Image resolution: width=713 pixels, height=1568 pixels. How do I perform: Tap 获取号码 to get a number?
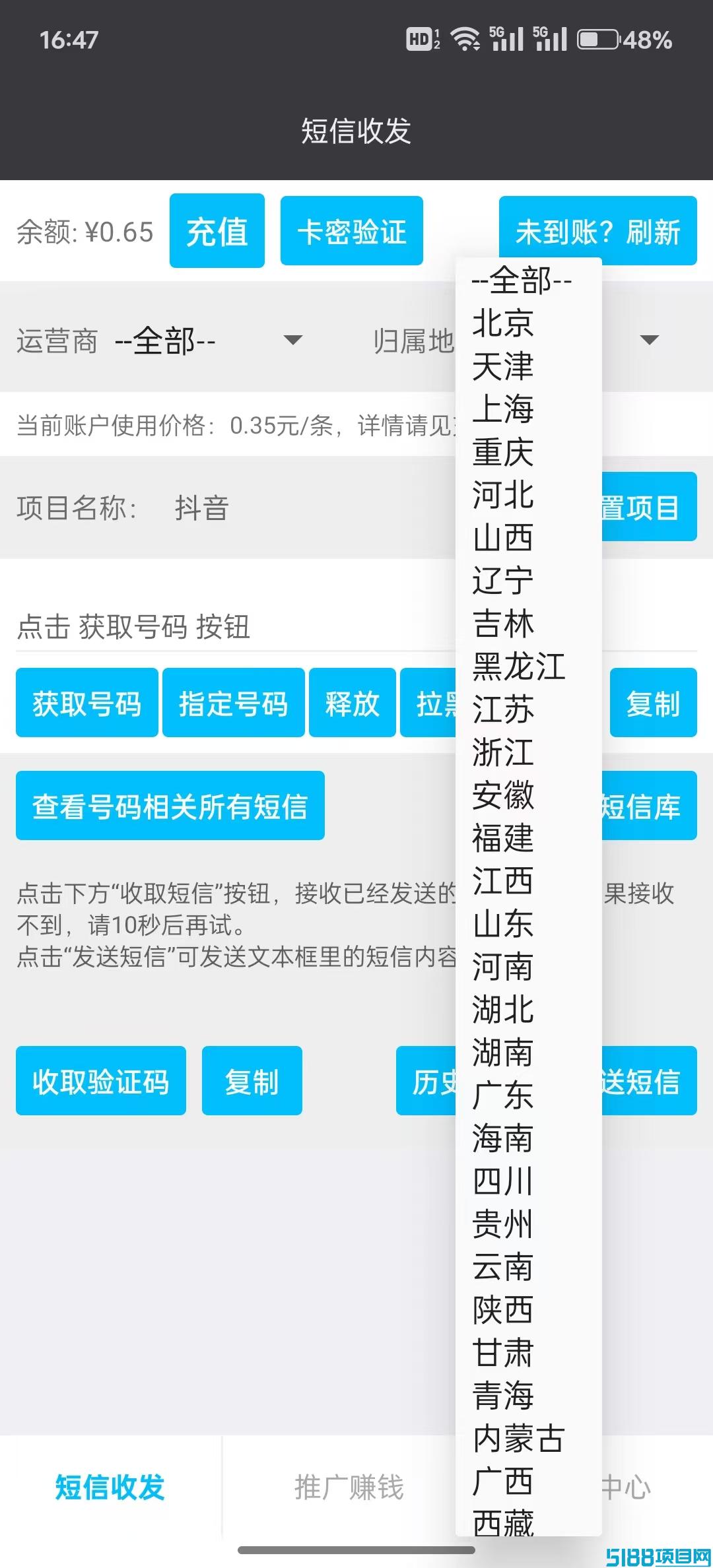pos(87,703)
